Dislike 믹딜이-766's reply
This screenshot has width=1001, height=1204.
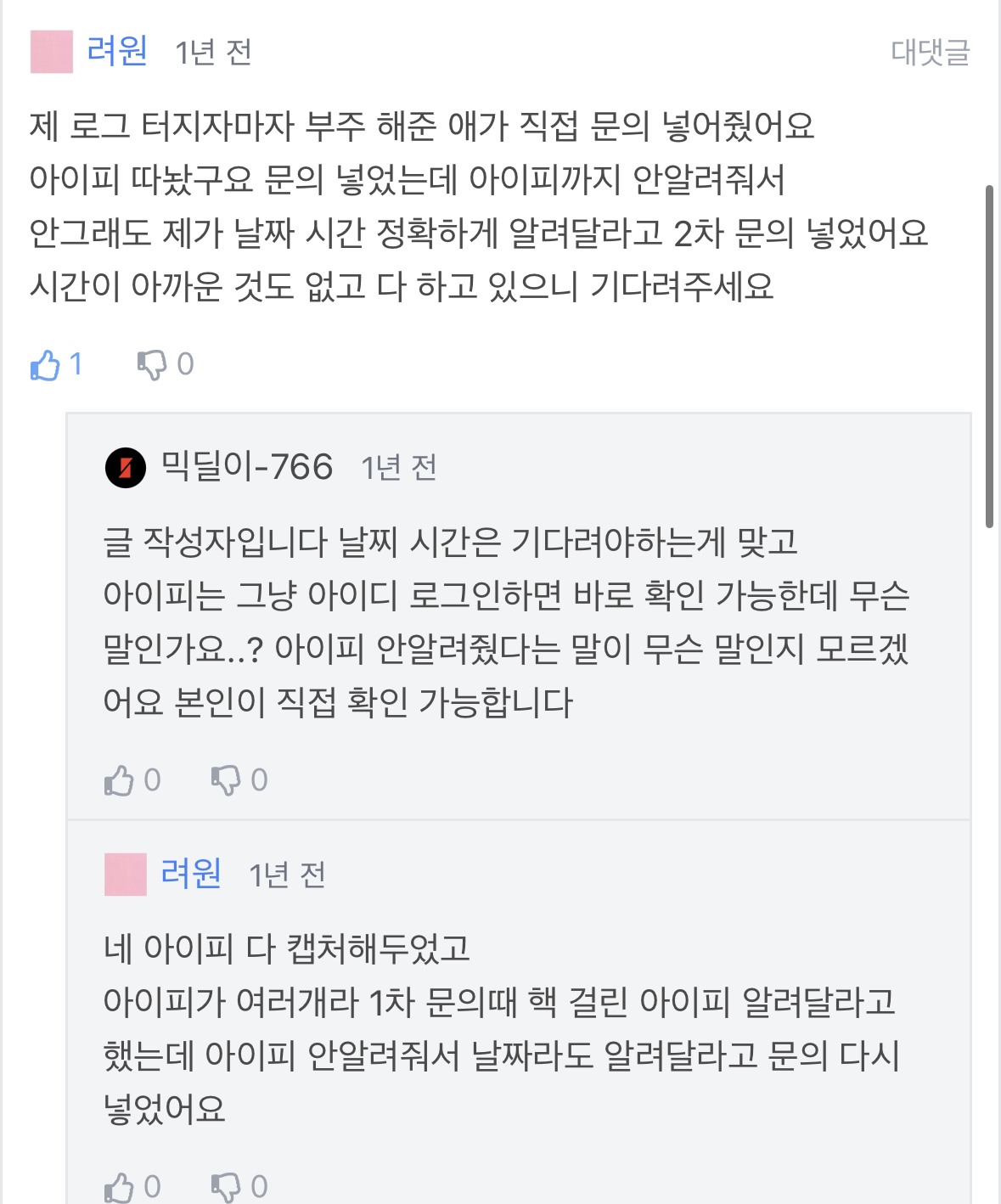point(226,780)
